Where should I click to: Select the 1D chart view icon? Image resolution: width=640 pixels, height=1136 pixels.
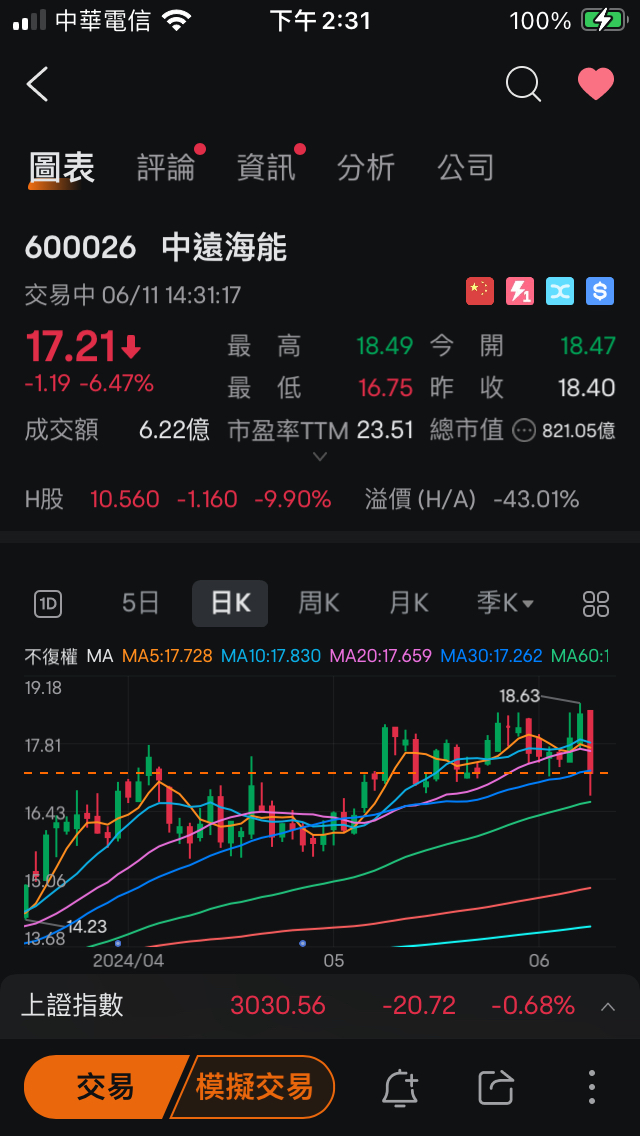click(48, 603)
